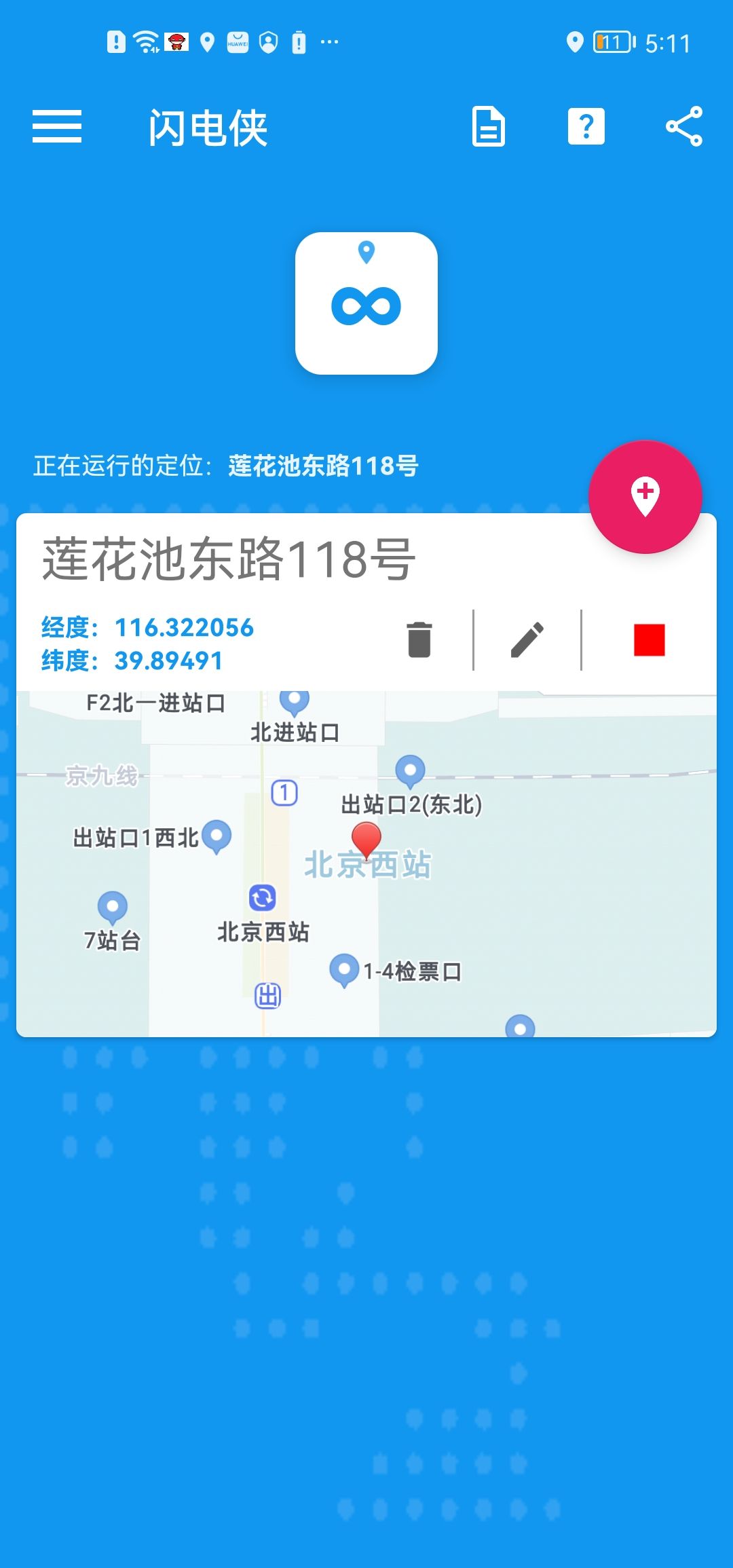The height and width of the screenshot is (1568, 733).
Task: Open the hamburger drawer menu
Action: [x=57, y=127]
